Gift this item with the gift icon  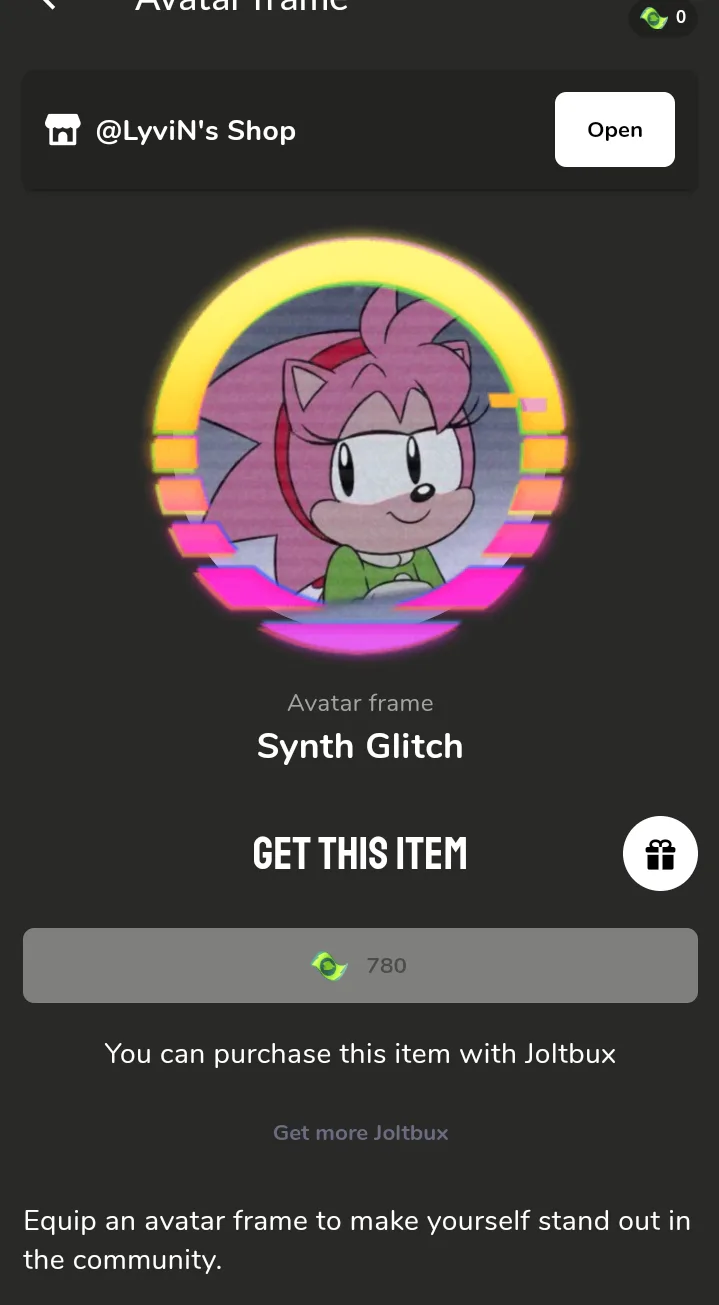[660, 854]
